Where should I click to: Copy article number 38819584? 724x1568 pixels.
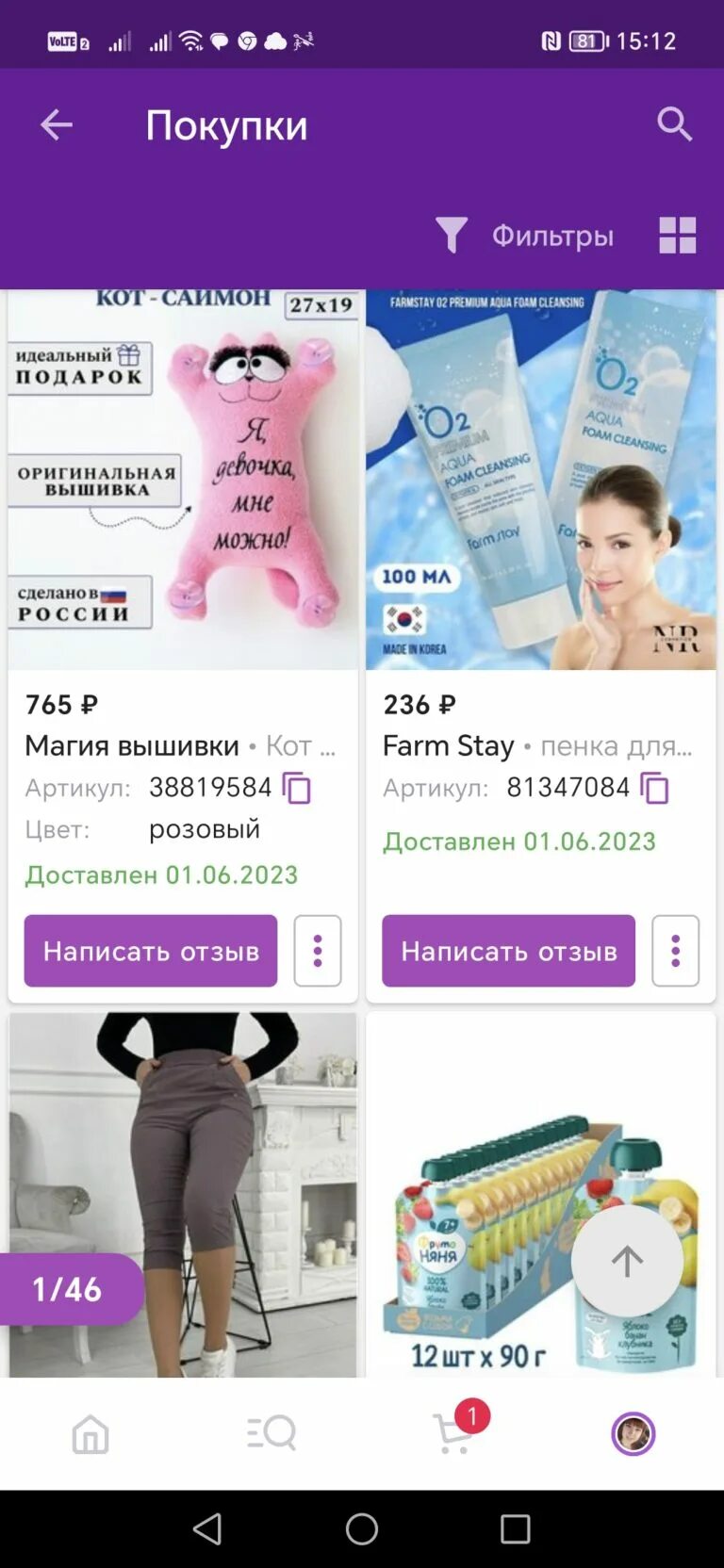(297, 788)
